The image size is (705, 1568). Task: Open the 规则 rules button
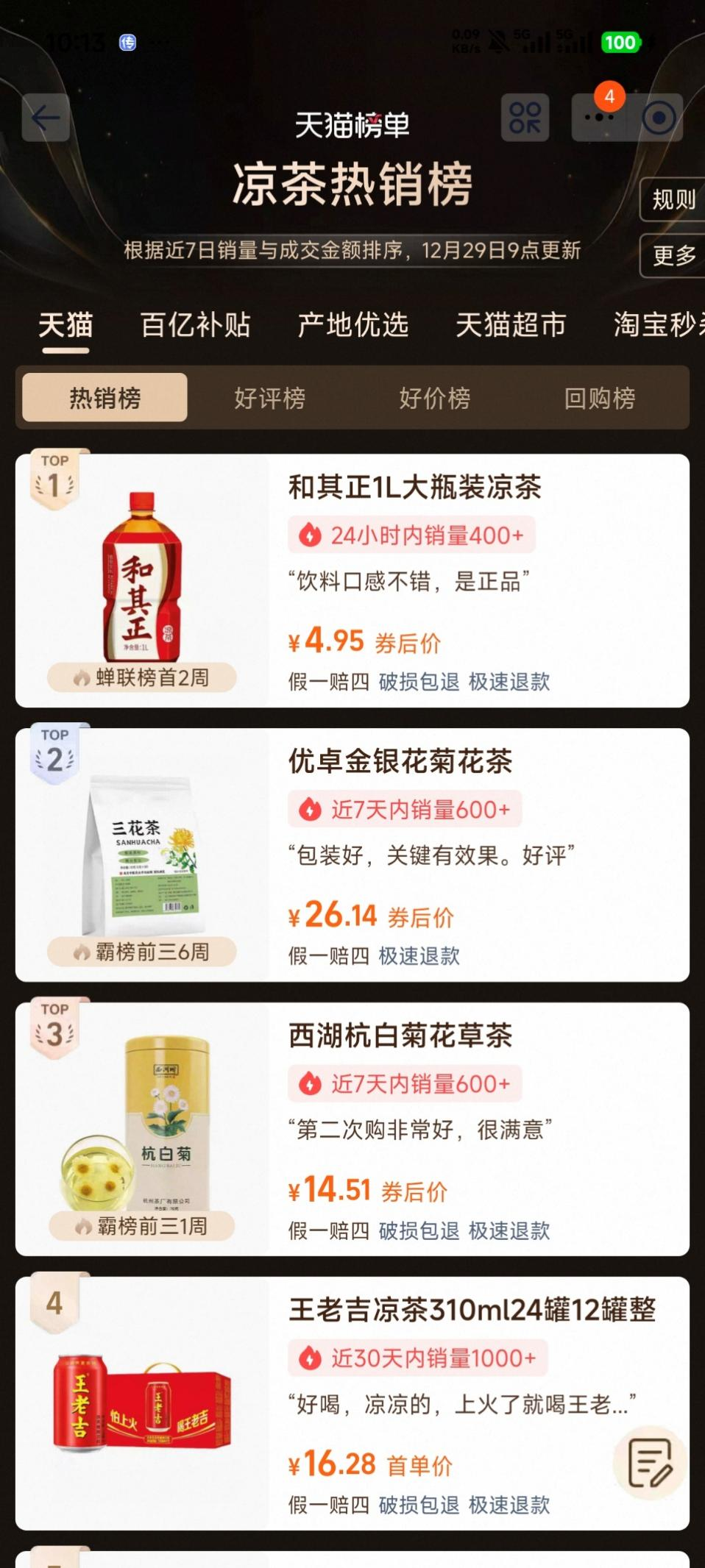[x=673, y=199]
